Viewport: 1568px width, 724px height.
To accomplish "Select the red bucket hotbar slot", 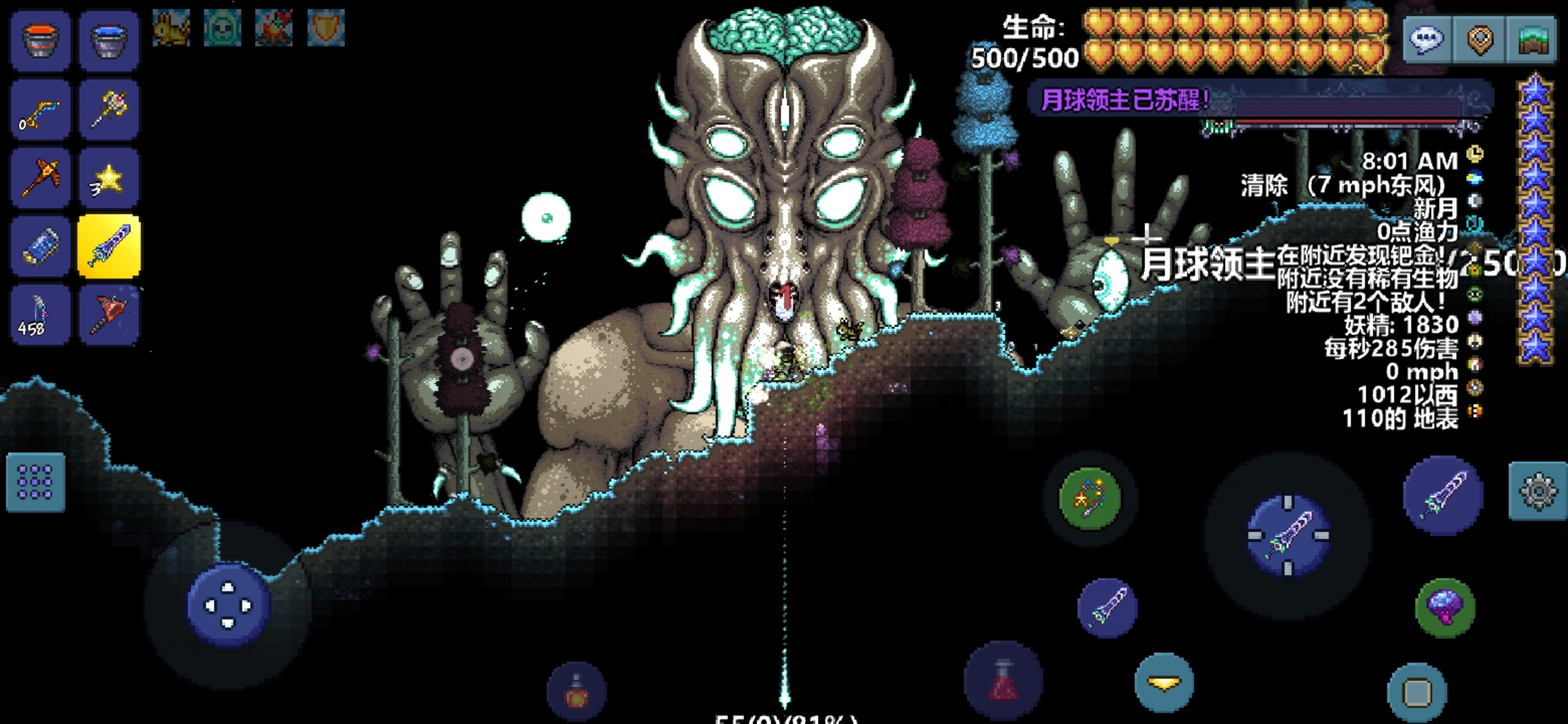I will (x=41, y=40).
